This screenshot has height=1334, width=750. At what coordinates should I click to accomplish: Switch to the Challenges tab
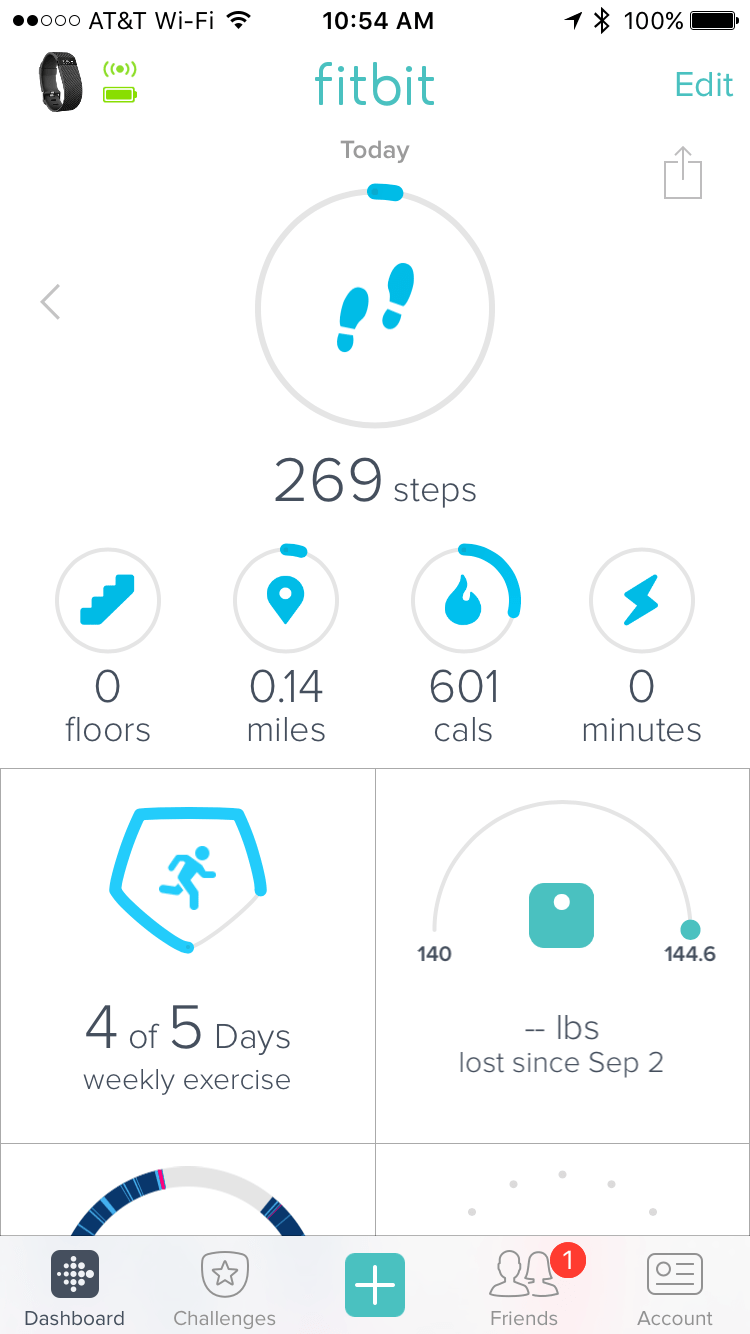[x=224, y=1287]
